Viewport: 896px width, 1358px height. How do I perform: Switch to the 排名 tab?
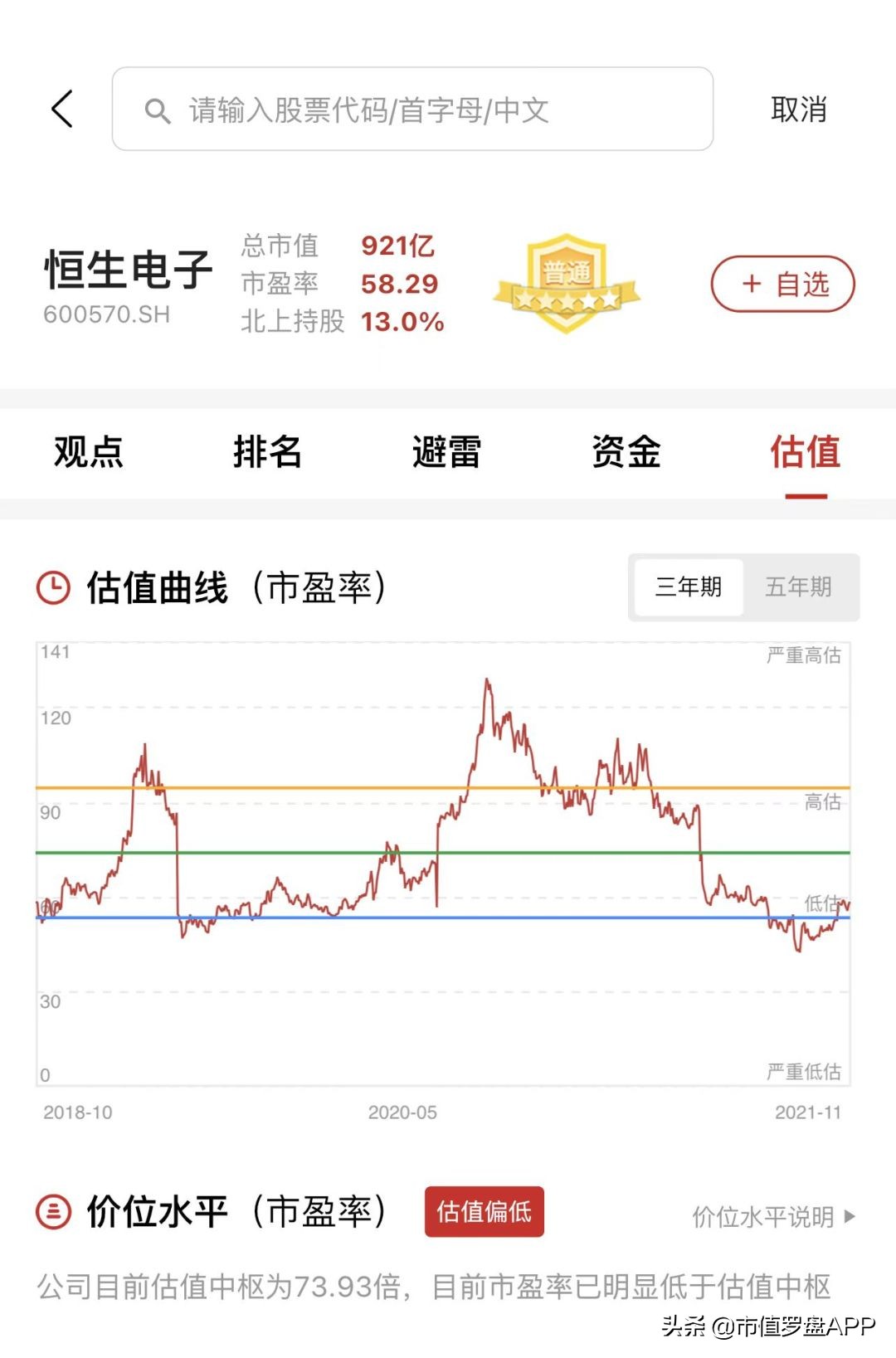[267, 452]
